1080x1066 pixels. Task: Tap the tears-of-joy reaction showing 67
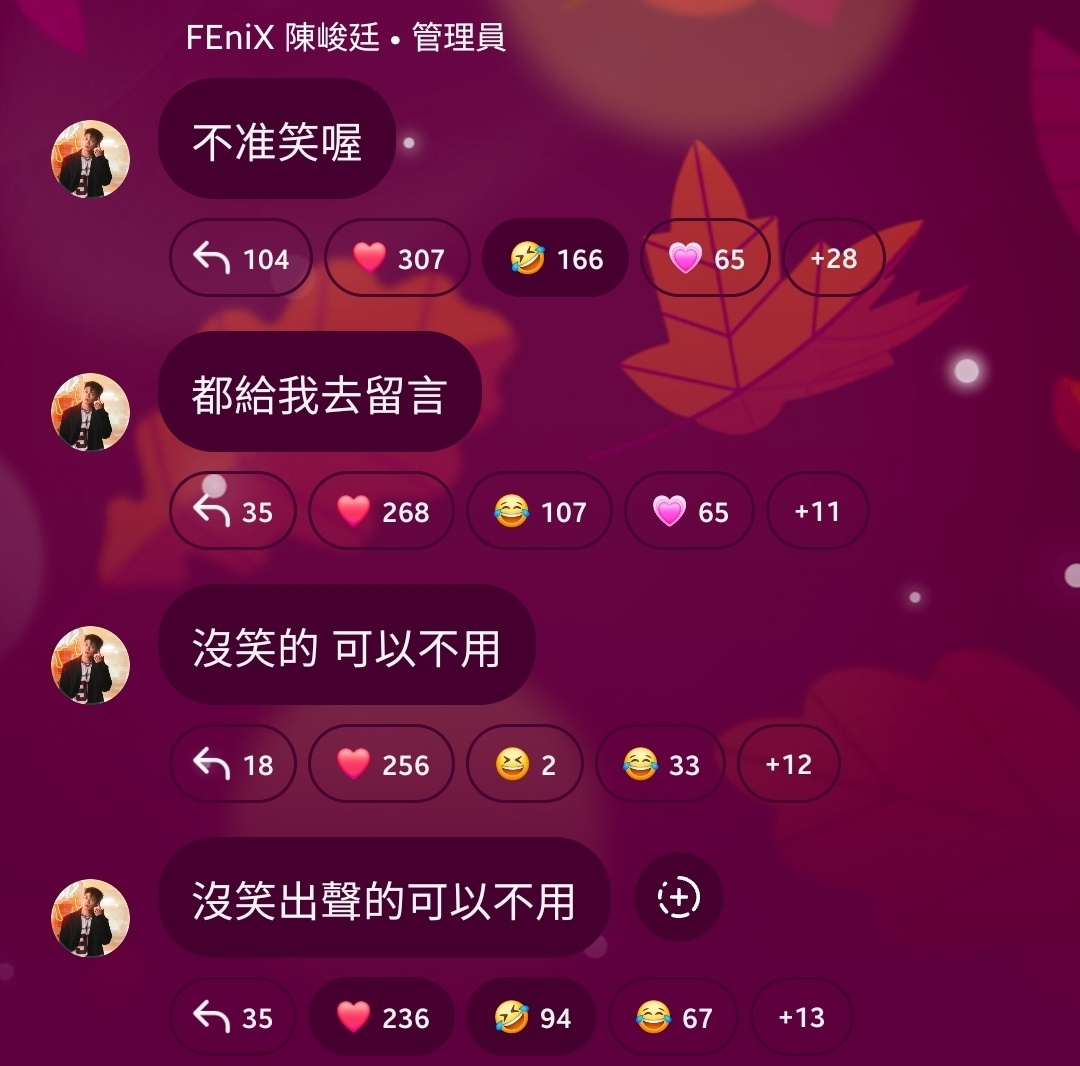tap(673, 1018)
